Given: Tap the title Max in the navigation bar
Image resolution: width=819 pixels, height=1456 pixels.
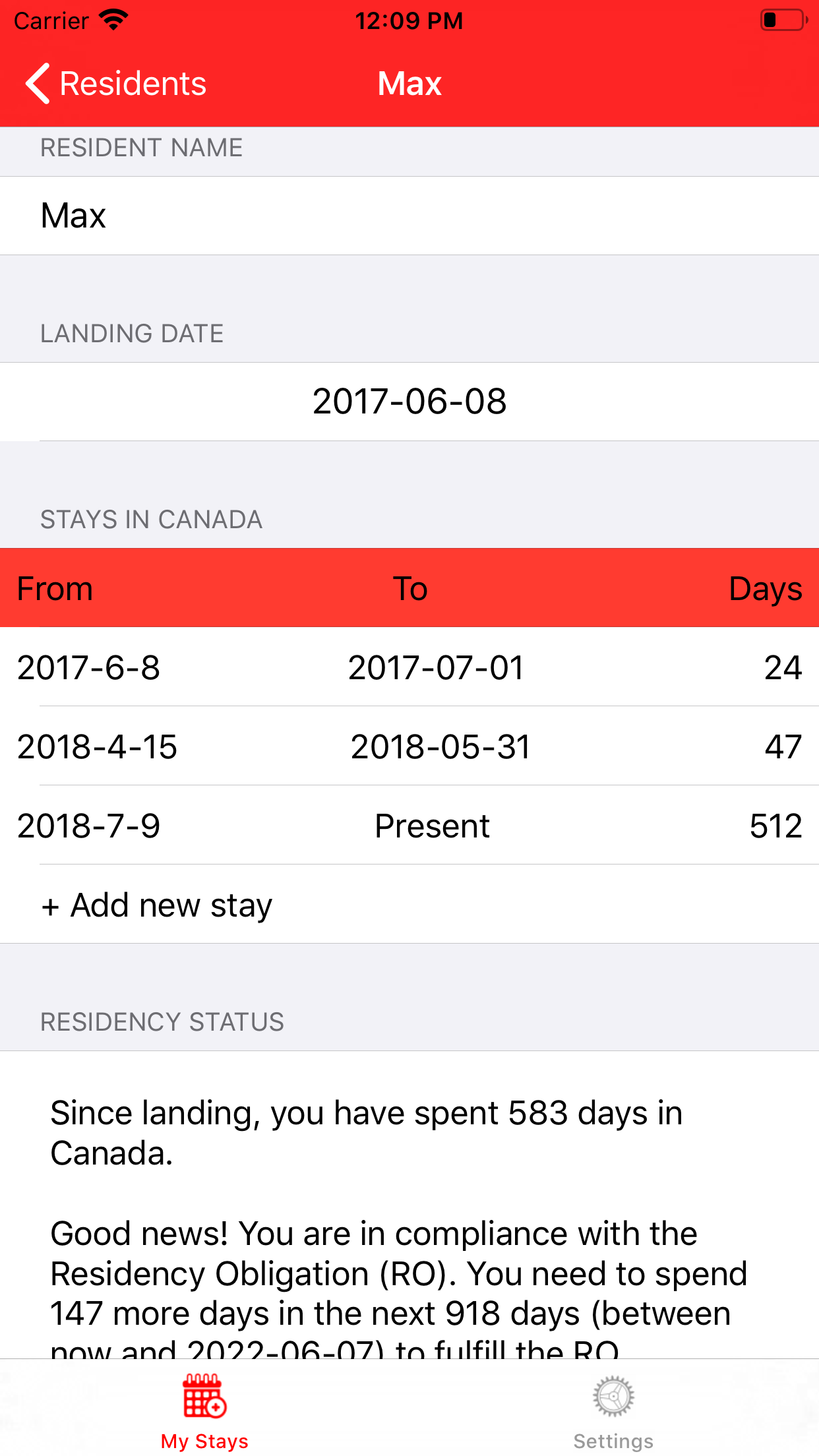Looking at the screenshot, I should point(409,83).
